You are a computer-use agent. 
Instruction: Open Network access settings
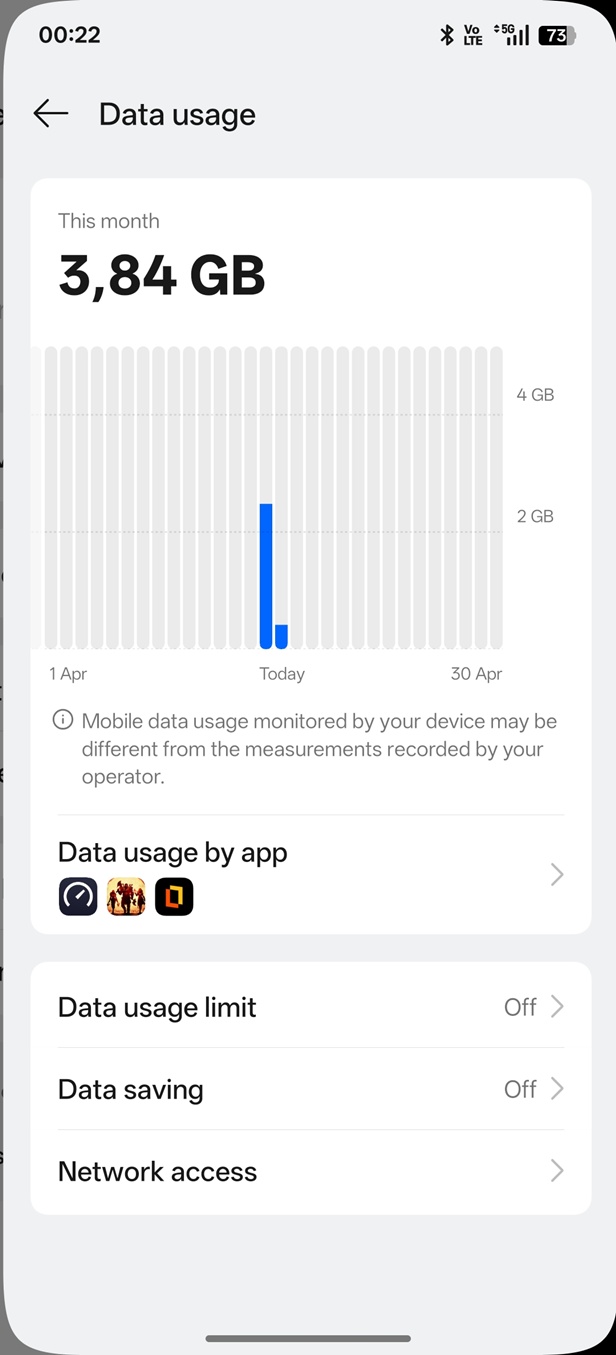click(x=310, y=1171)
